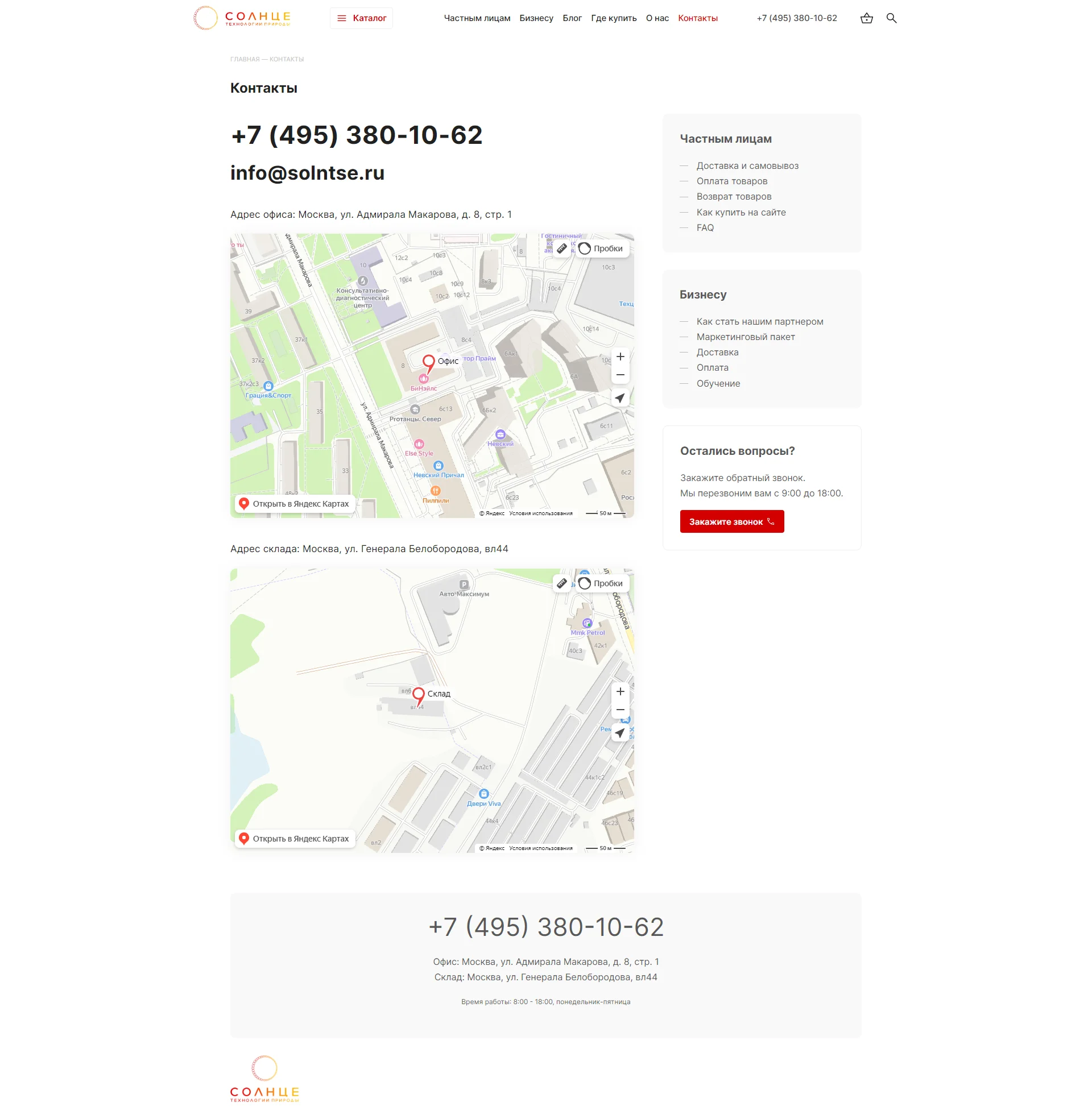Open the Обучение link
The width and height of the screenshot is (1092, 1119).
(718, 383)
